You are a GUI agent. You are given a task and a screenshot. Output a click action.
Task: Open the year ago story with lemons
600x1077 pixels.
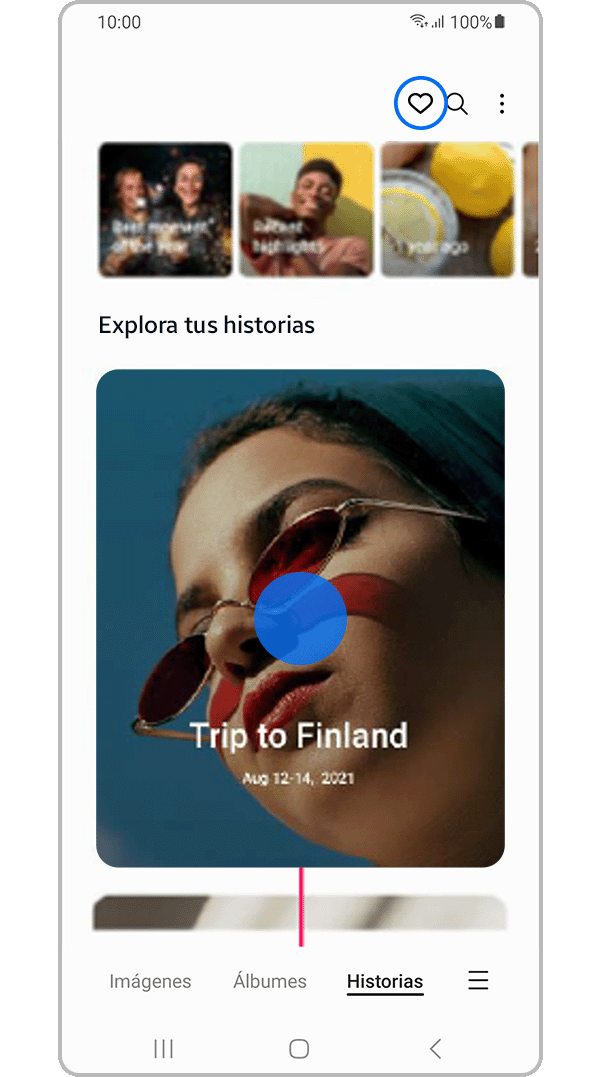447,210
